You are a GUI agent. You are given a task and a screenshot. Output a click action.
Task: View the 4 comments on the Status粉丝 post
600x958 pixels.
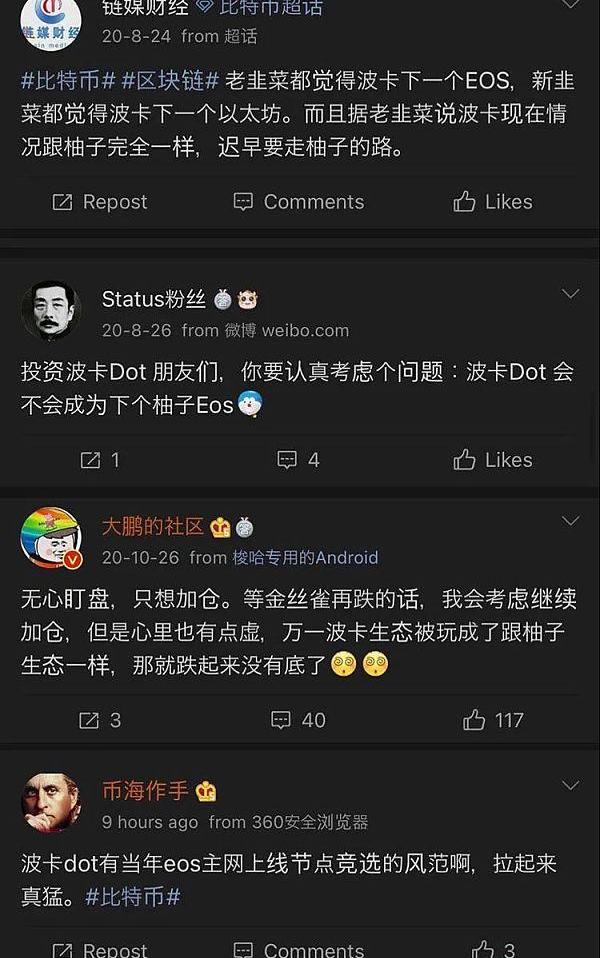tap(299, 460)
